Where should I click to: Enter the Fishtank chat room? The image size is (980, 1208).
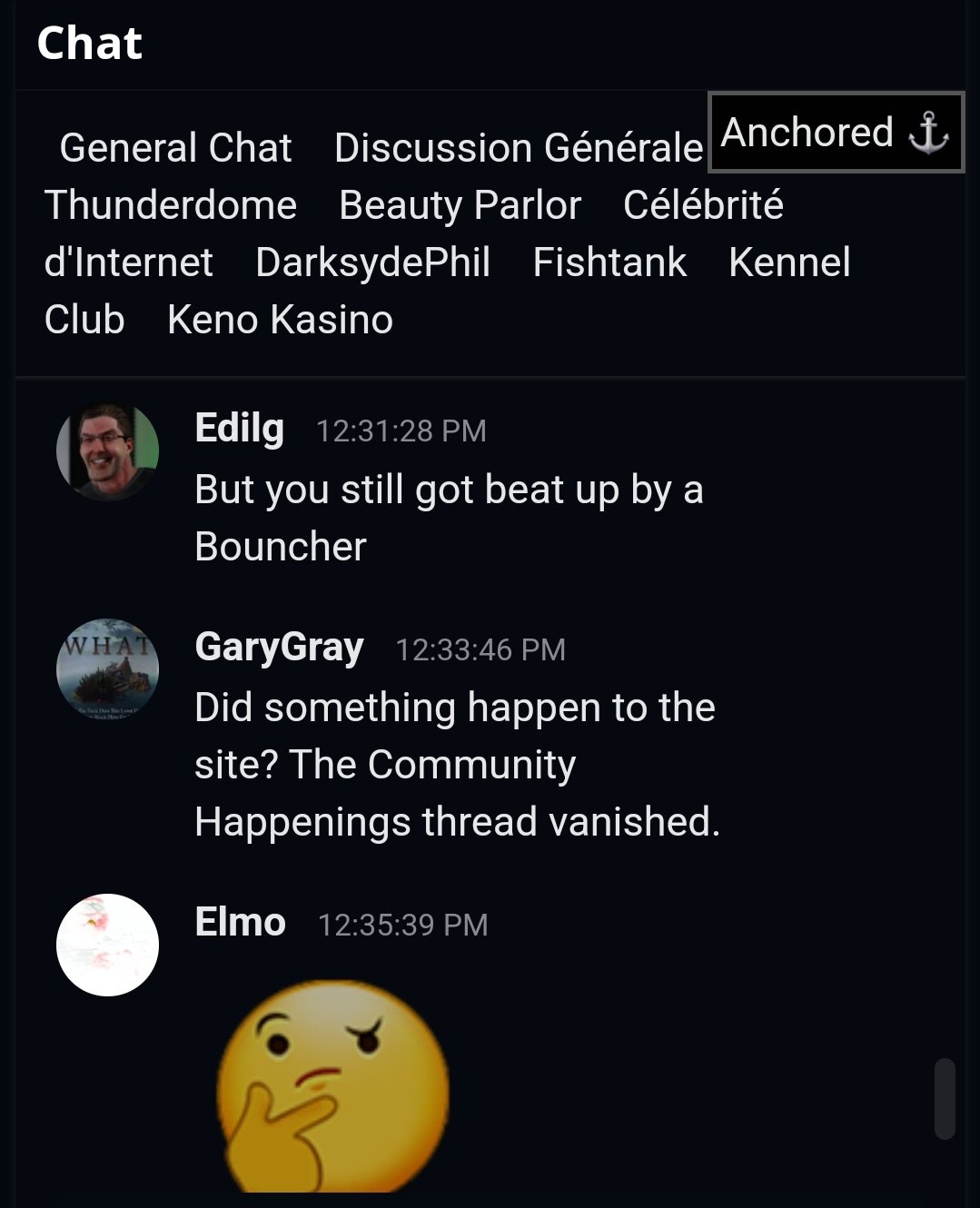tap(609, 262)
